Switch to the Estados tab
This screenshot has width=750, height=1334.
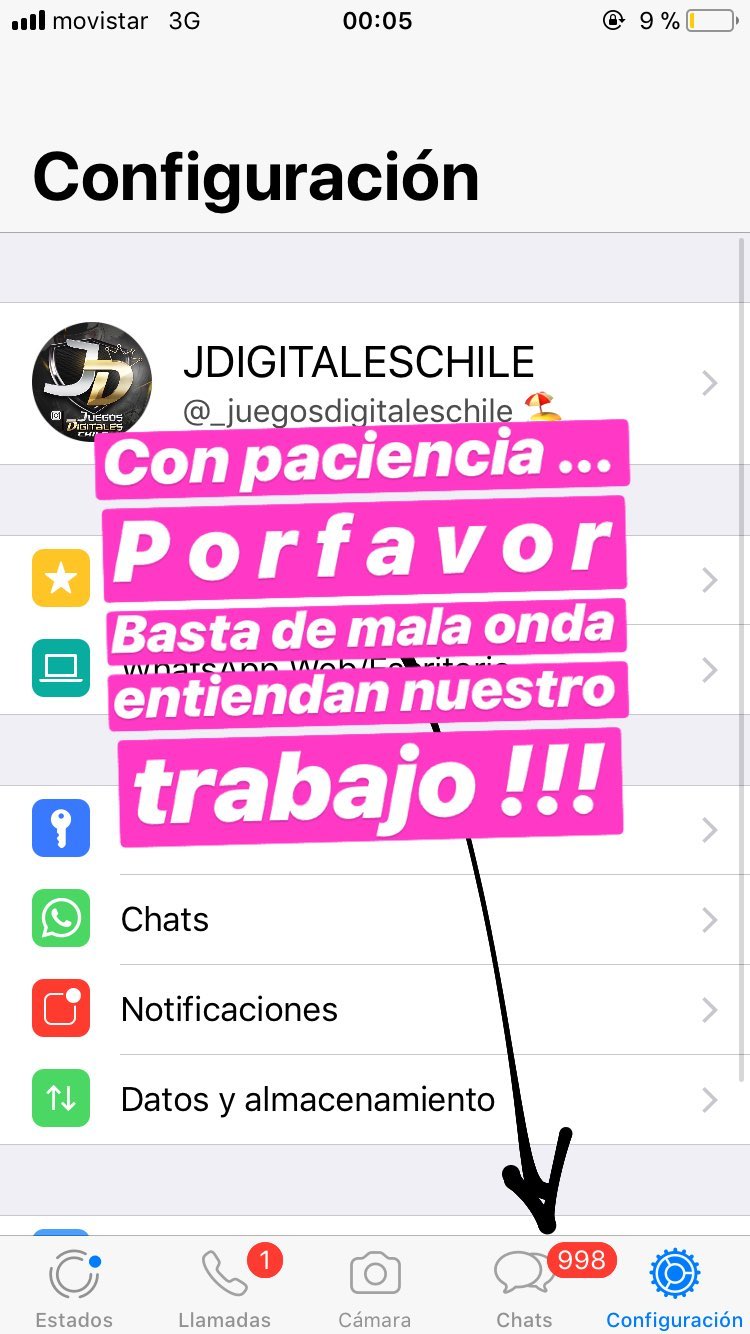(x=74, y=1288)
